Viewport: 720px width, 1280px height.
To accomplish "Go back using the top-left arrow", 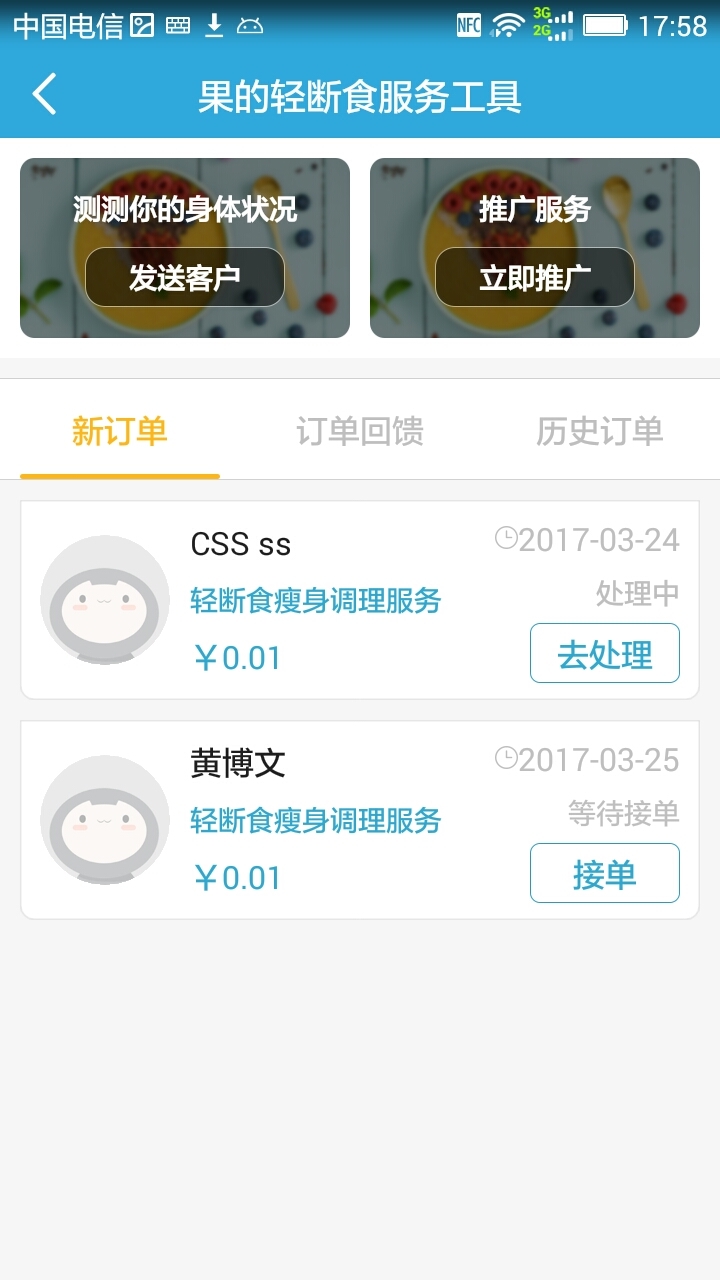I will 45,95.
